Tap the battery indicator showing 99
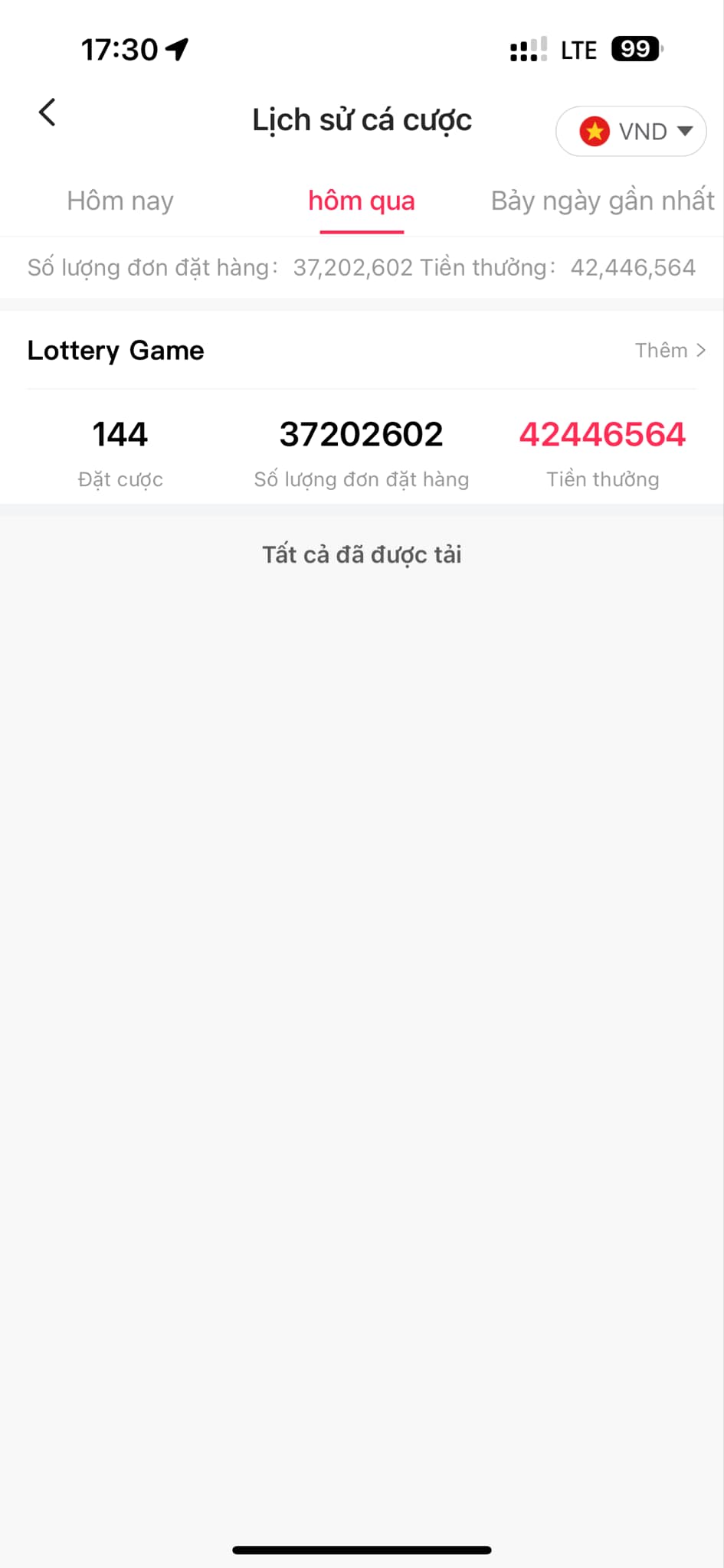 click(x=633, y=48)
